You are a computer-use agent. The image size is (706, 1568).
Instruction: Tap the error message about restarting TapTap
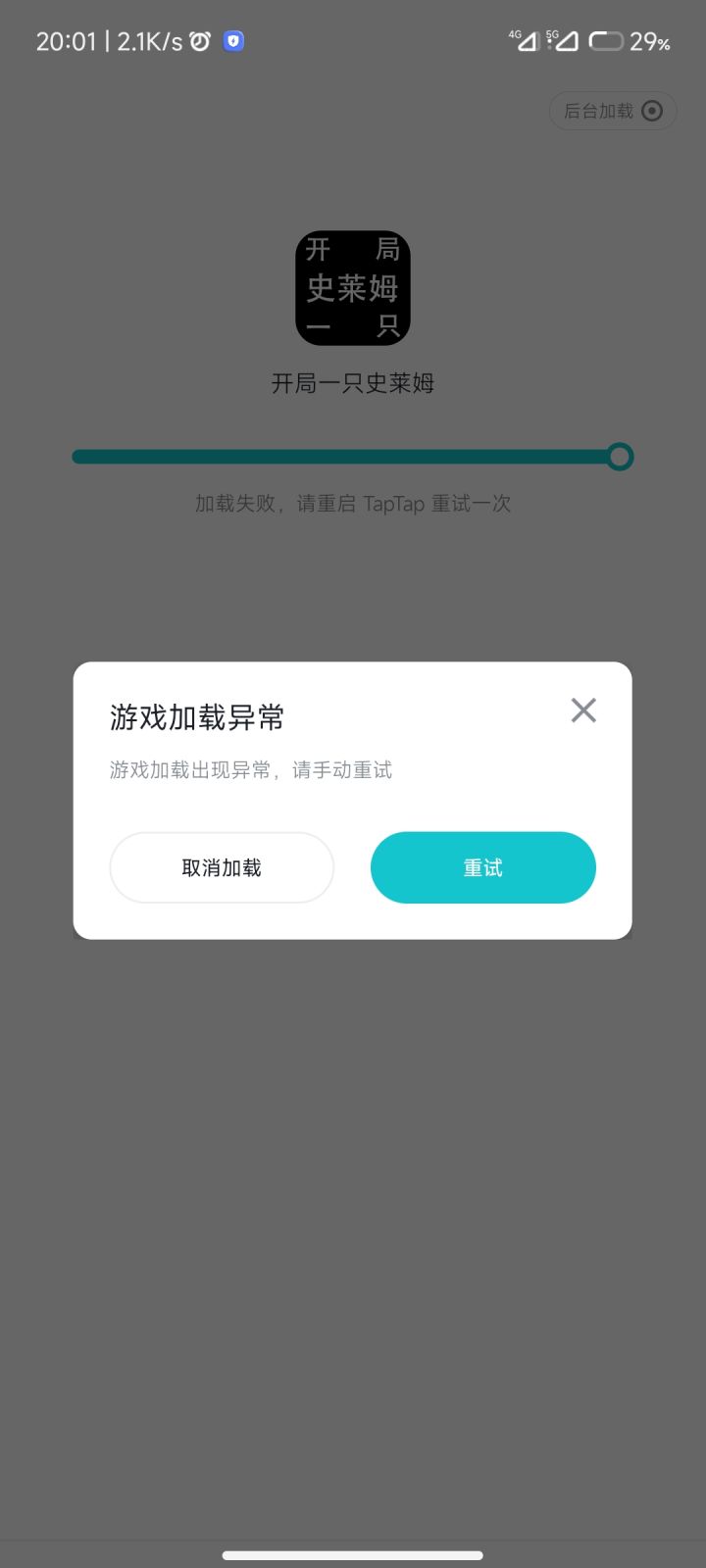(x=352, y=504)
